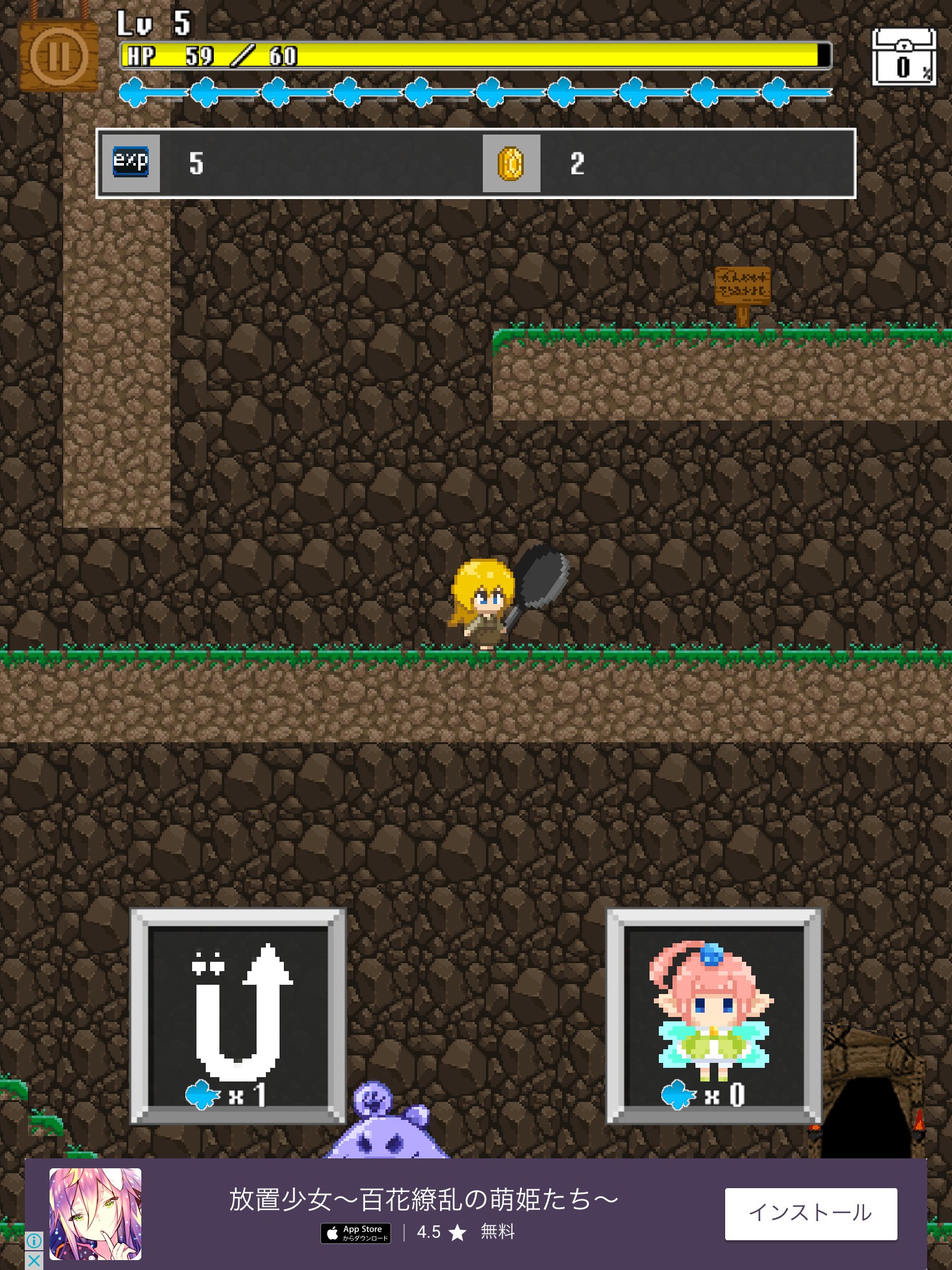Tap the インストール button on the ad
Screen dimensions: 952x1270
811,1214
